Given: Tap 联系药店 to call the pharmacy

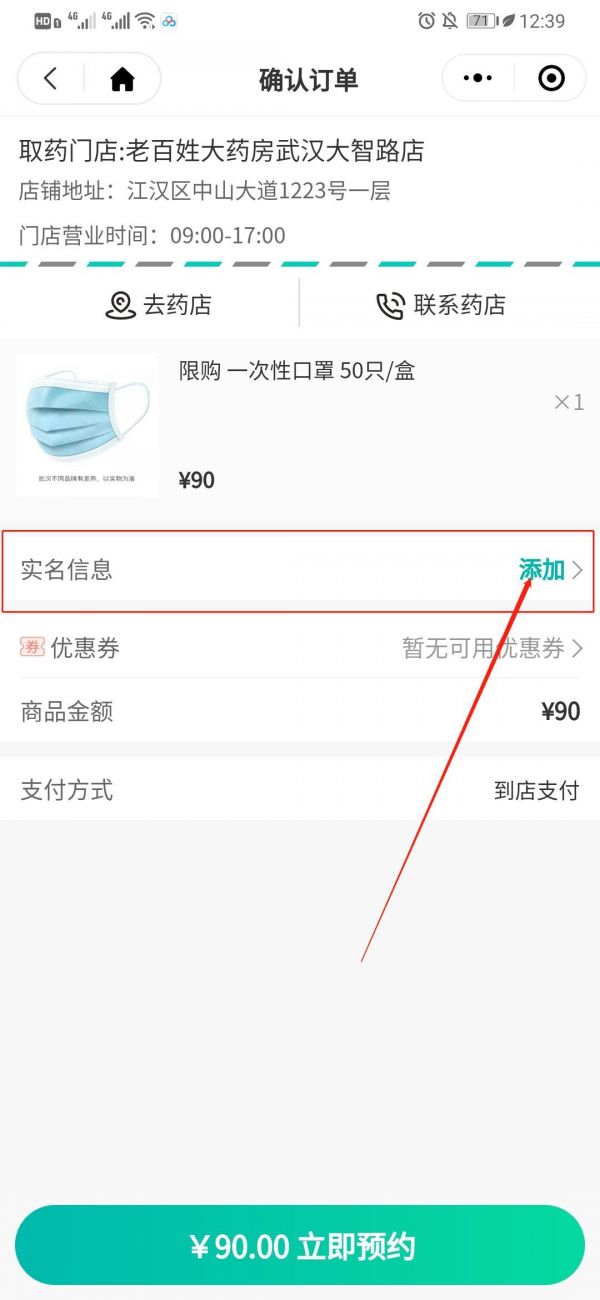Looking at the screenshot, I should click(440, 305).
